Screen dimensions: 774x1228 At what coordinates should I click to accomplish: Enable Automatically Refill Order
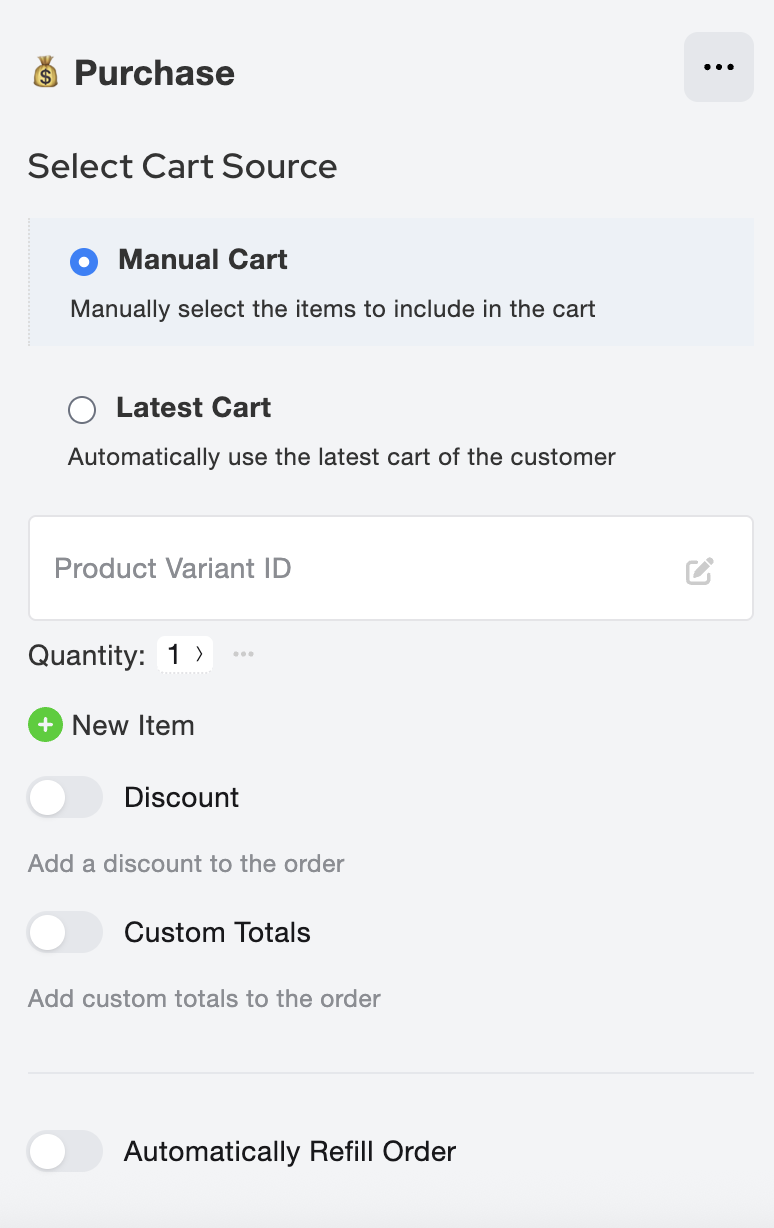point(65,1151)
